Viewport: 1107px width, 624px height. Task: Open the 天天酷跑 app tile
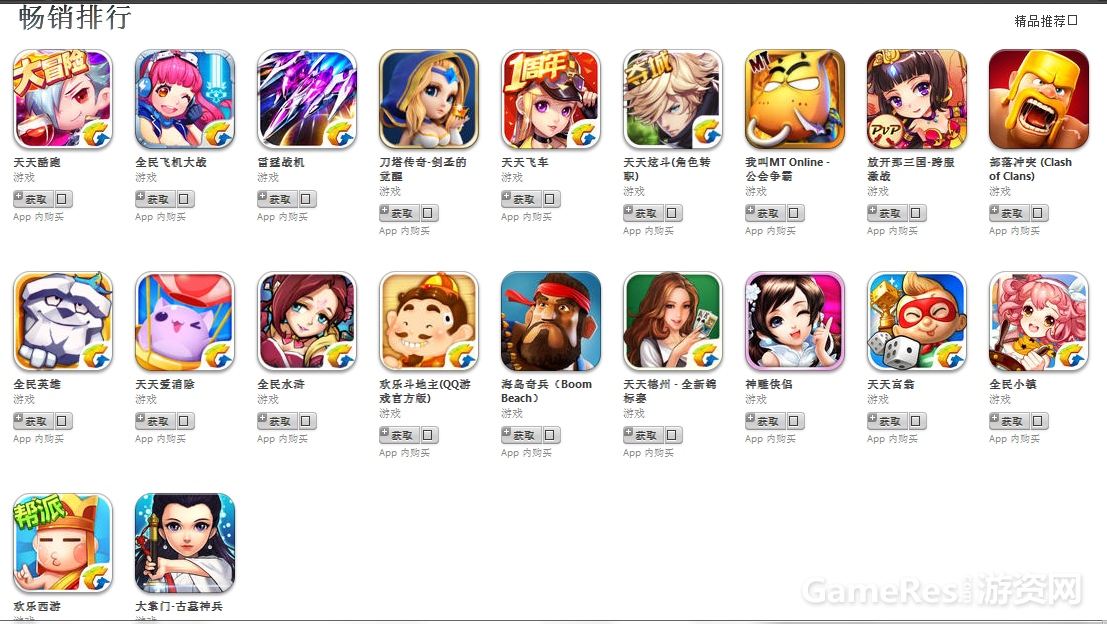pos(62,99)
